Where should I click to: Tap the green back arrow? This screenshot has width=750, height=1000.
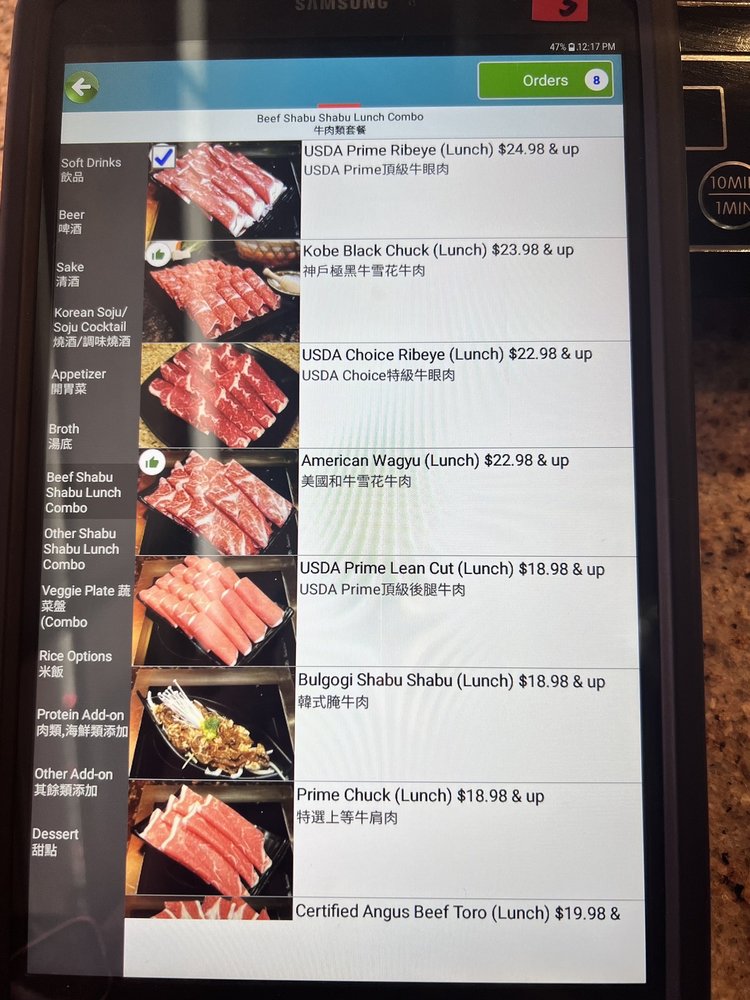coord(82,87)
